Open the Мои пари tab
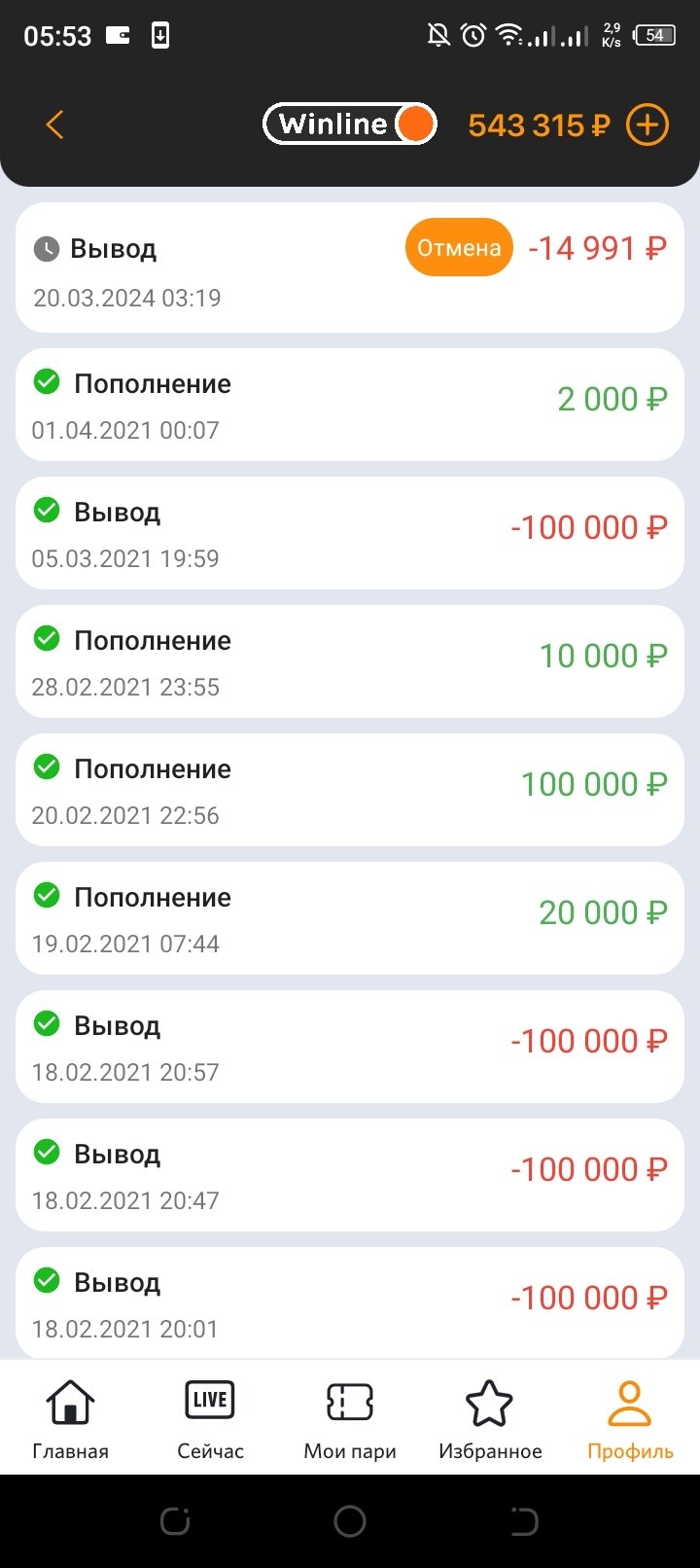Image resolution: width=700 pixels, height=1568 pixels. tap(350, 1418)
